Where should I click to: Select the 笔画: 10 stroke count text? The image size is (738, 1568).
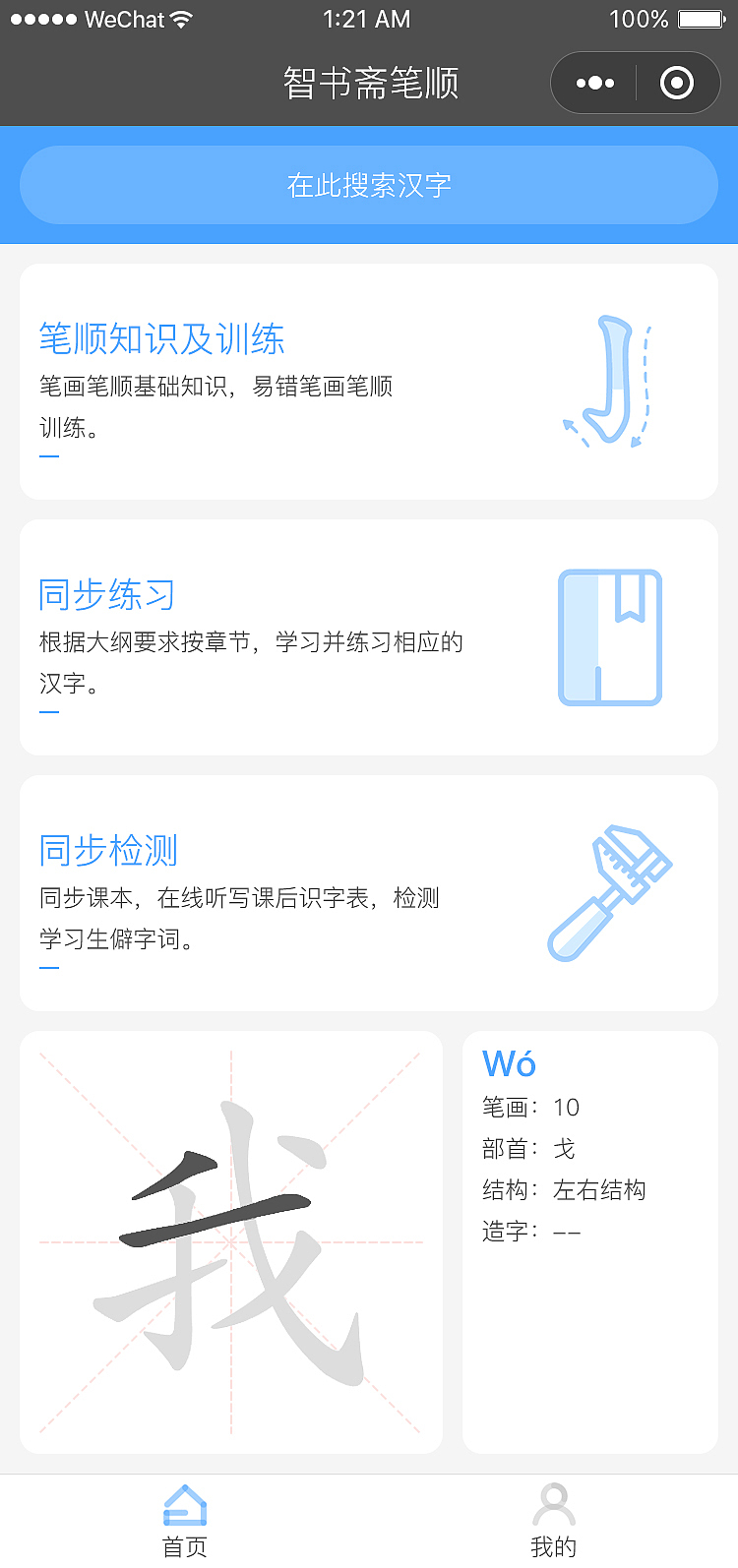(531, 1108)
